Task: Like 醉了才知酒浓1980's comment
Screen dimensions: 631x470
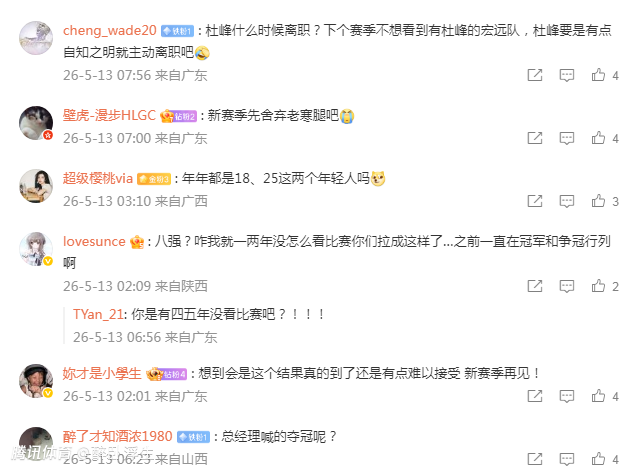Action: pos(598,459)
